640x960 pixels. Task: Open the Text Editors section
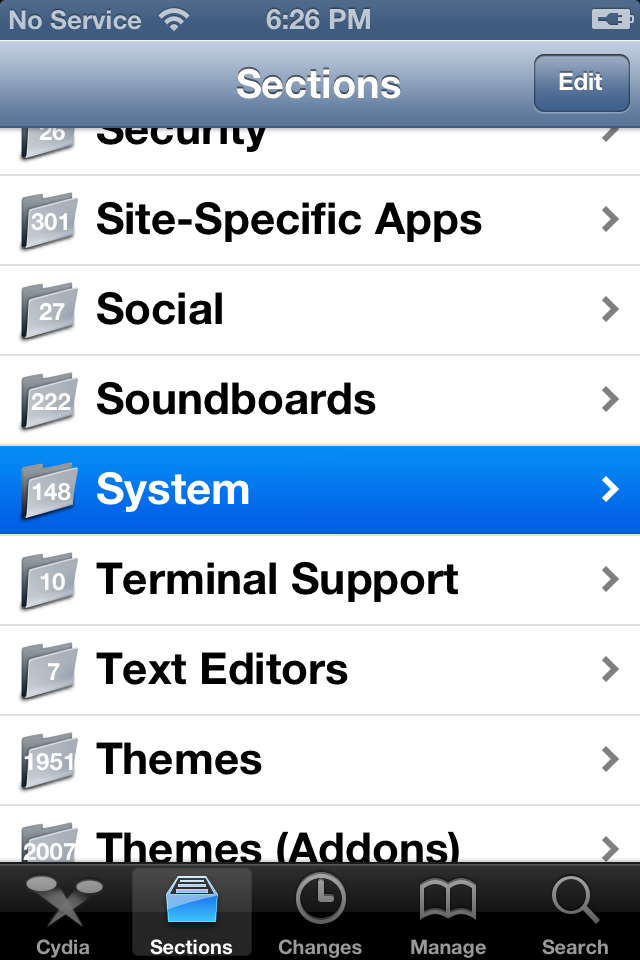(320, 670)
